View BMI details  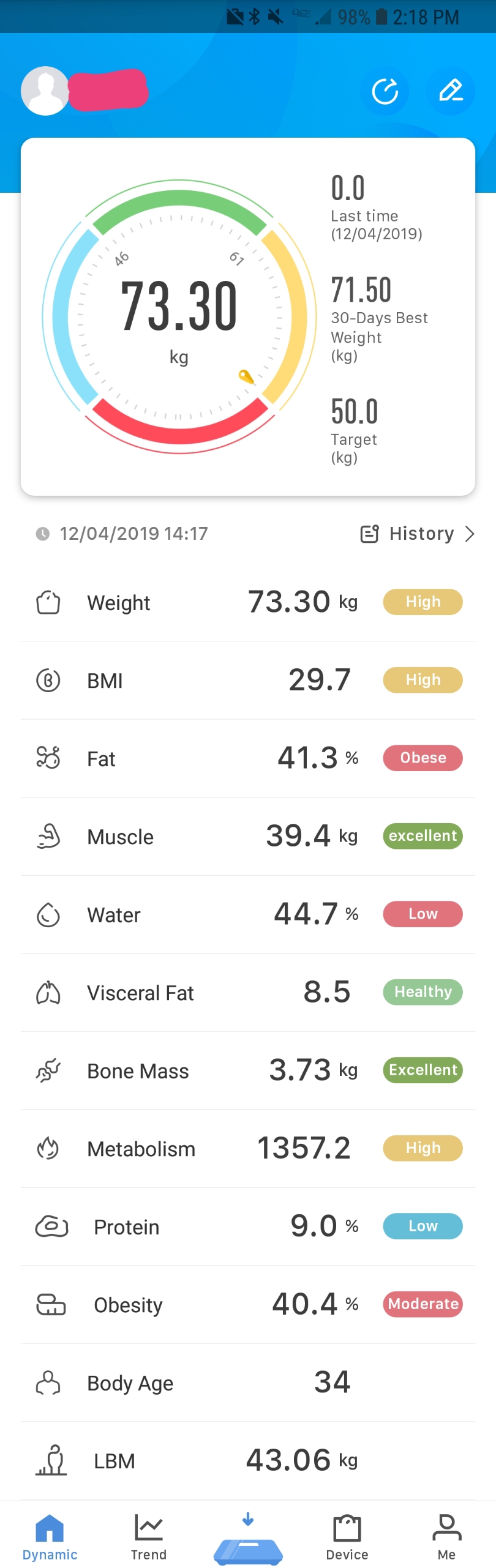pos(248,680)
